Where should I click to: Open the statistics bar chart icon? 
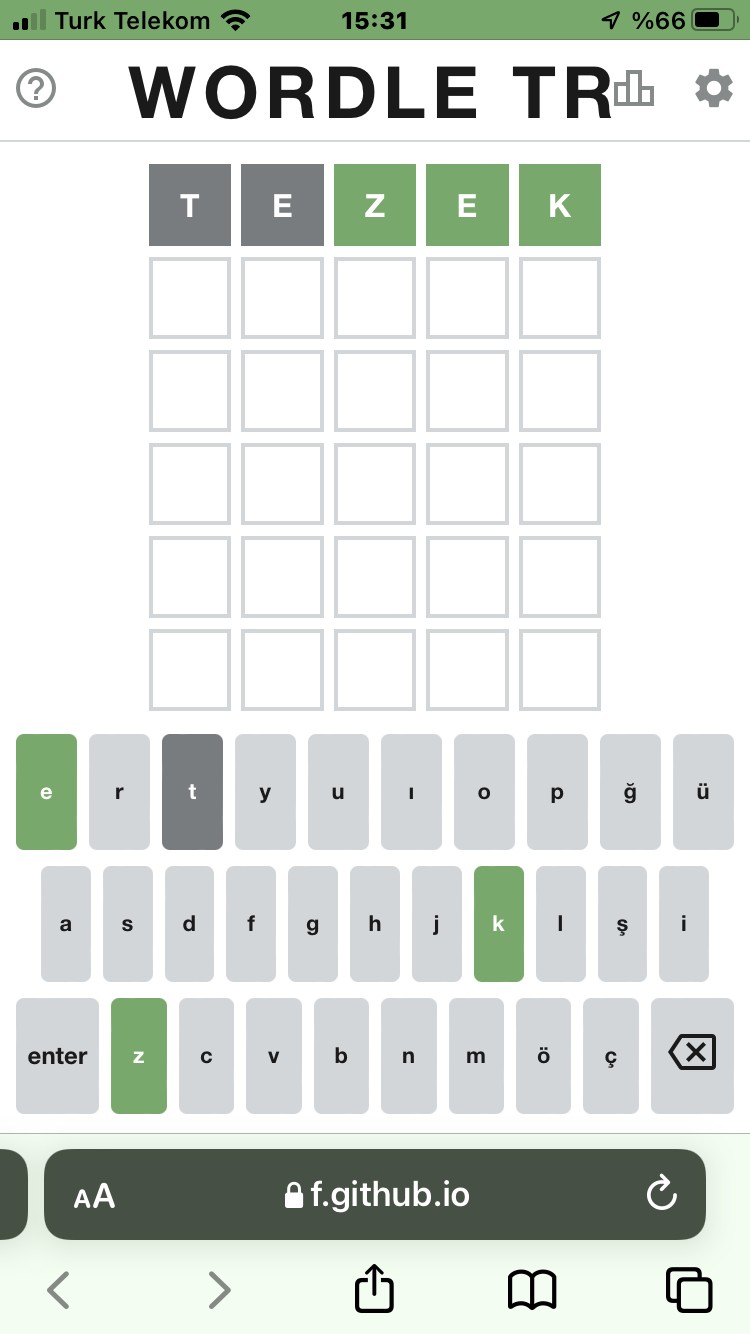point(633,89)
